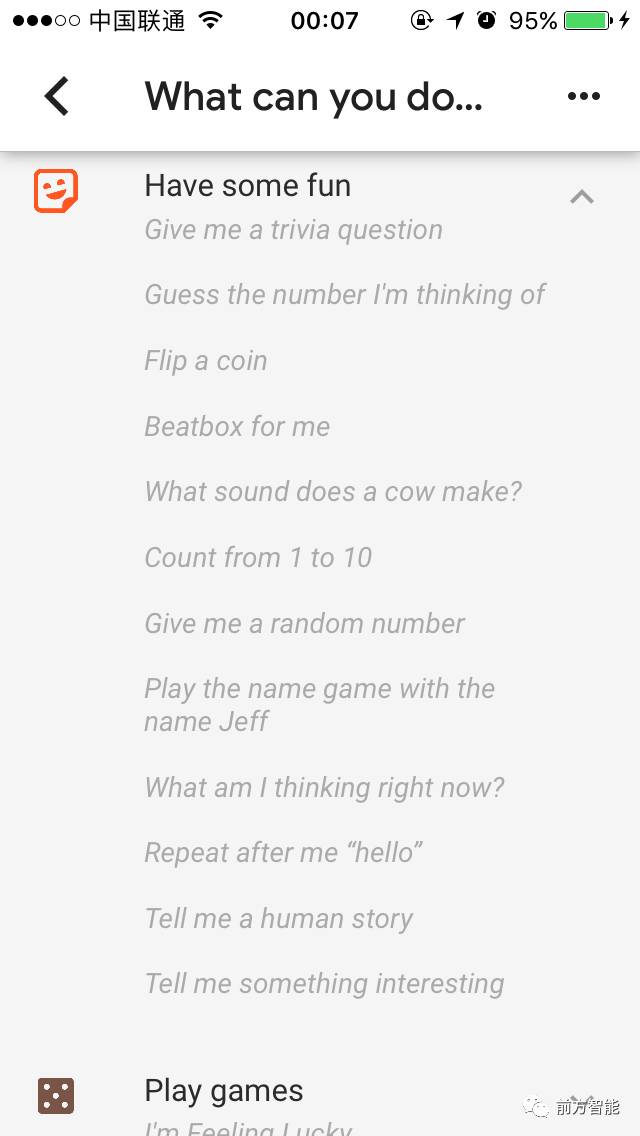Tap 'What am I thinking right now?'
640x1136 pixels.
coord(324,788)
